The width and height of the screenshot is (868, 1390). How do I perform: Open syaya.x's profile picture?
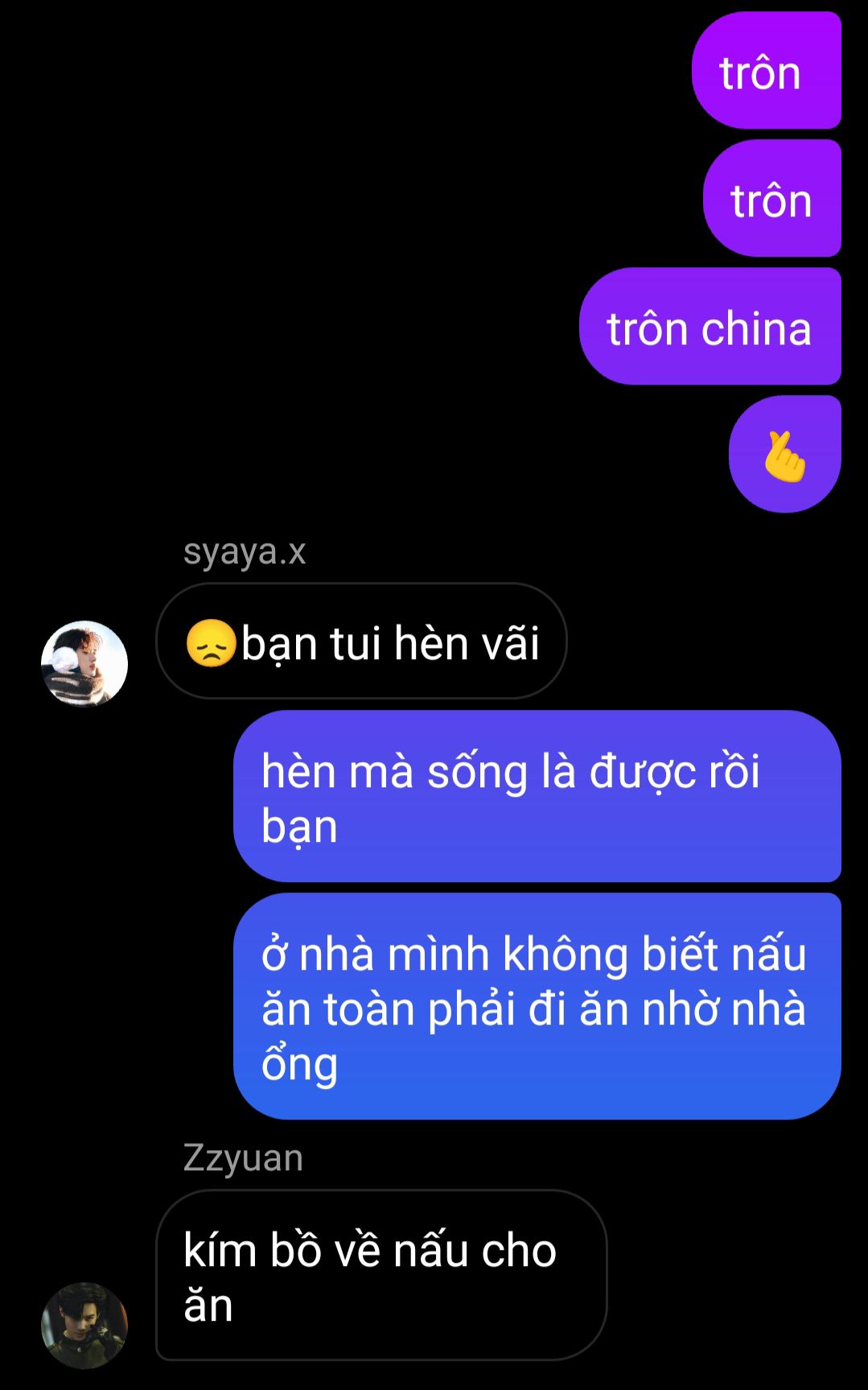pyautogui.click(x=84, y=664)
